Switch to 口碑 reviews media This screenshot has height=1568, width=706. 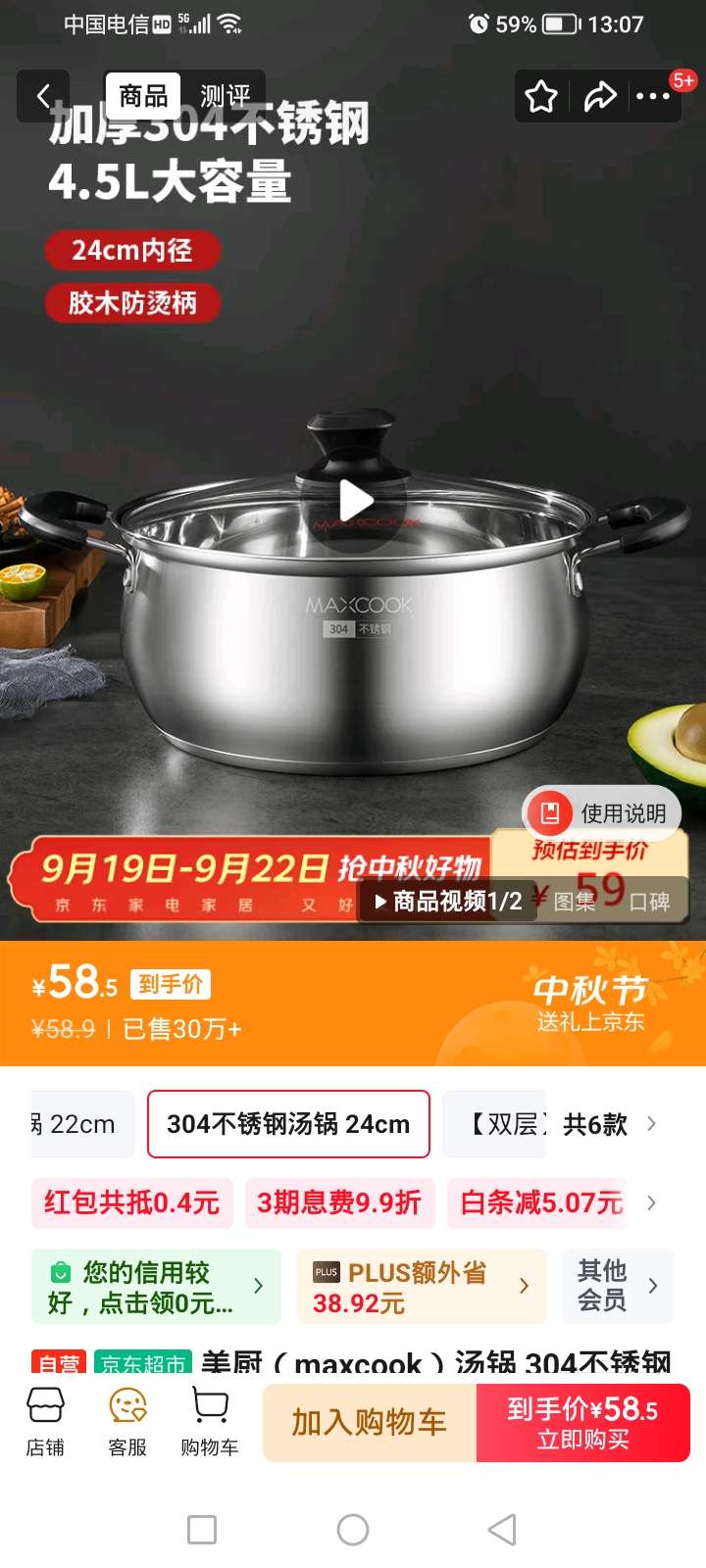coord(649,902)
